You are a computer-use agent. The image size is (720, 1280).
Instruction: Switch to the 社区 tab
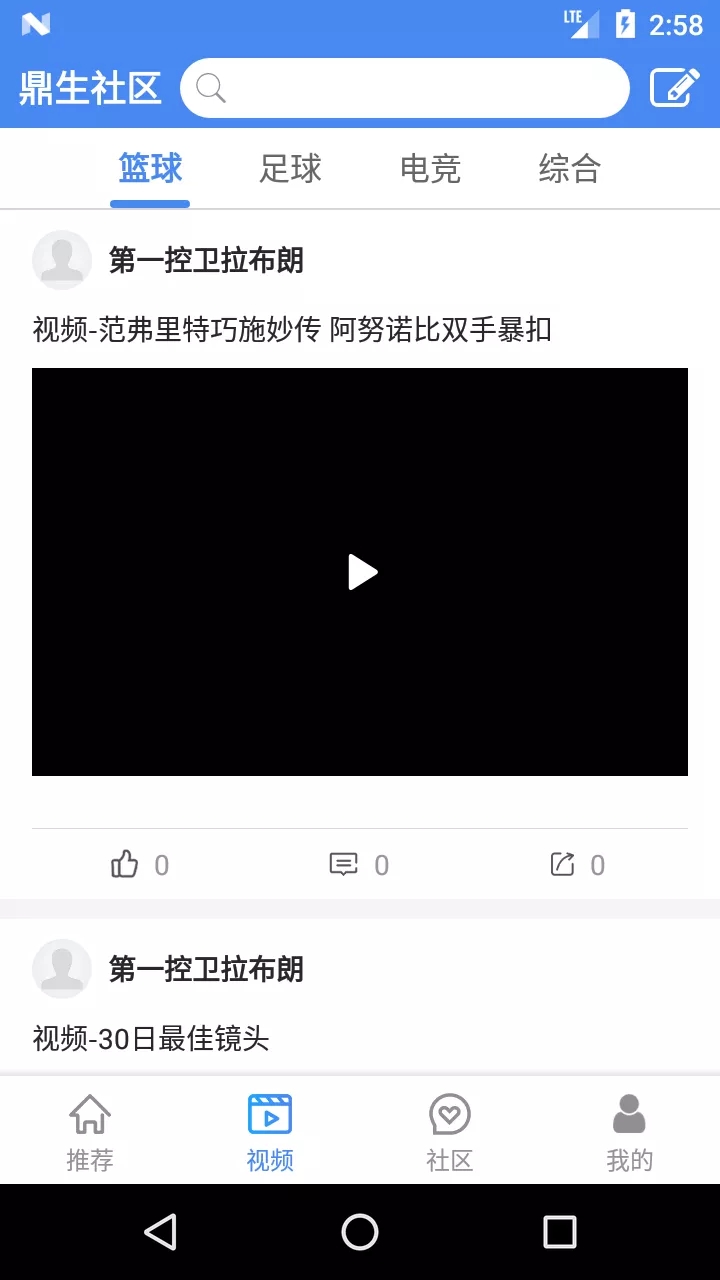click(x=450, y=1132)
